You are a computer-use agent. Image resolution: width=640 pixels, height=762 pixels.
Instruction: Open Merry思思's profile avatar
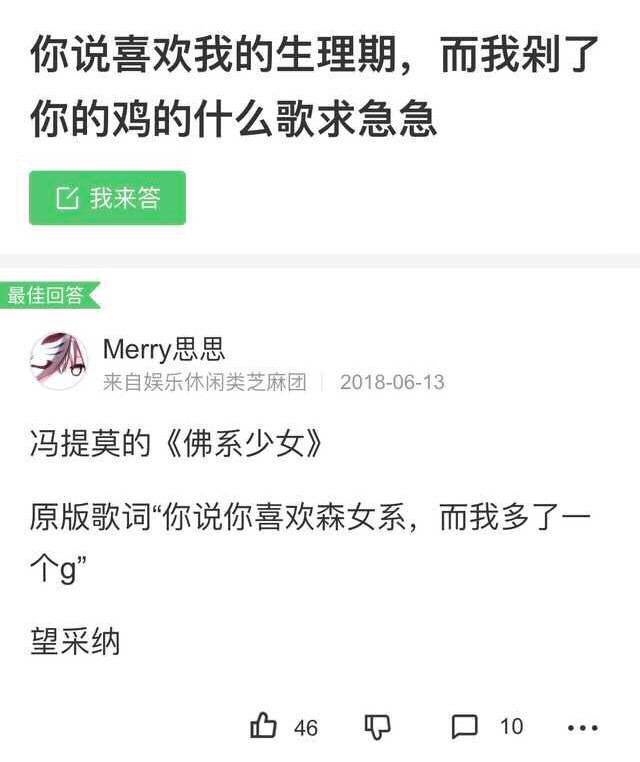59,361
